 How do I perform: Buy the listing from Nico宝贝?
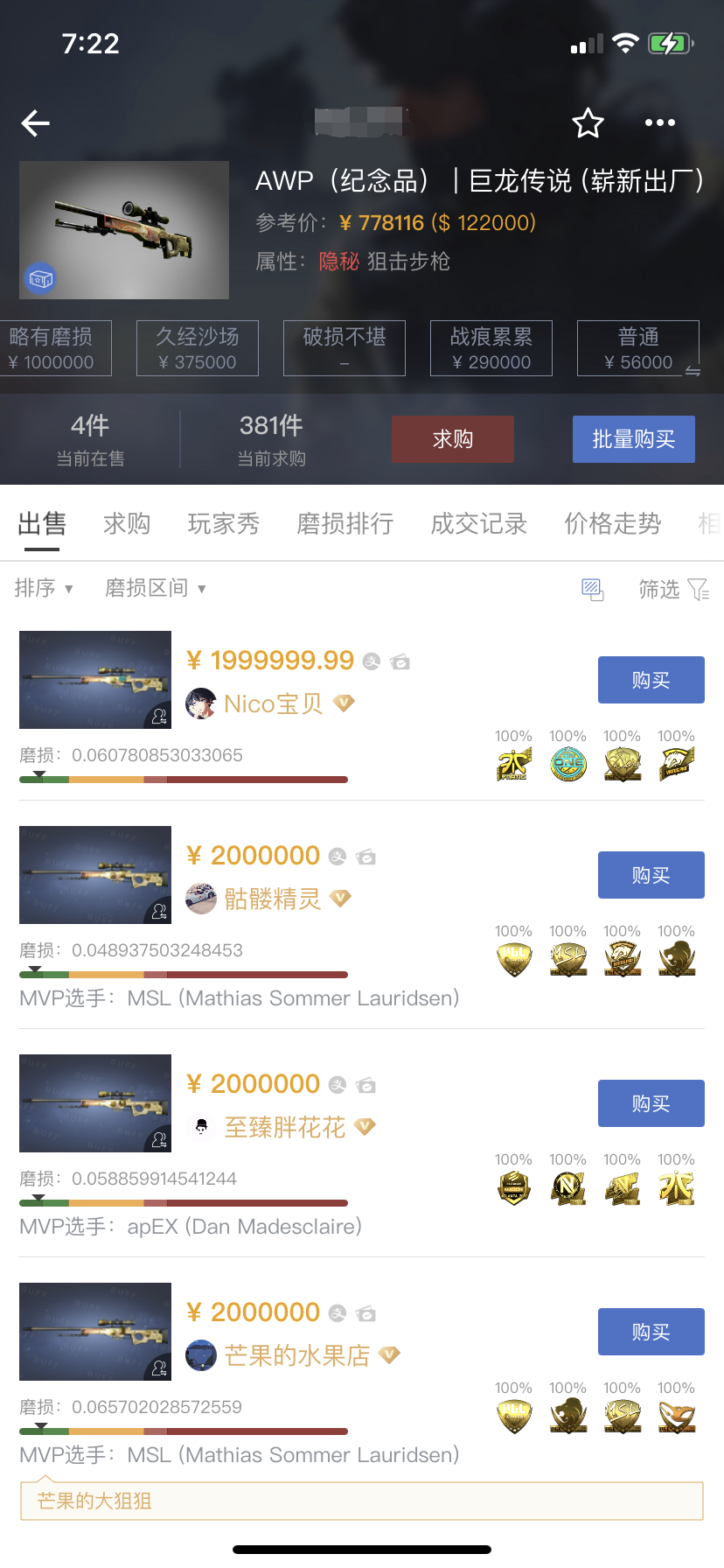pyautogui.click(x=651, y=680)
